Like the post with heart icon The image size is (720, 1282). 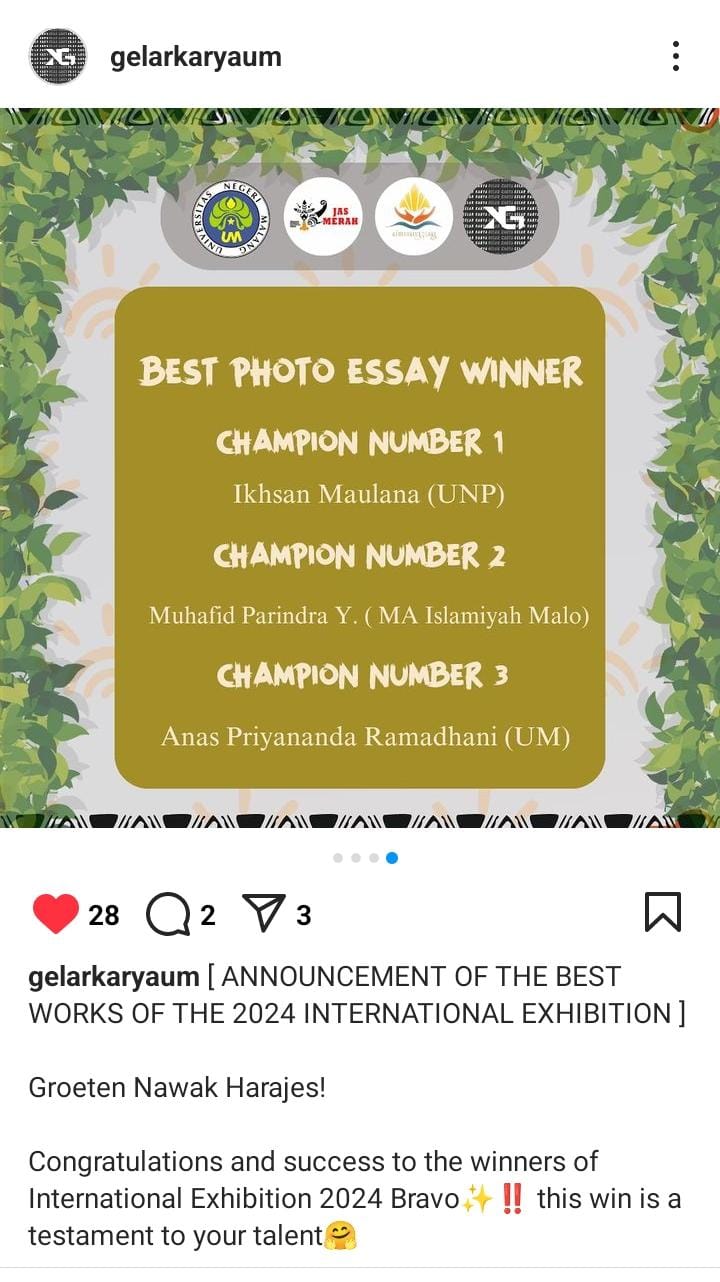click(56, 914)
